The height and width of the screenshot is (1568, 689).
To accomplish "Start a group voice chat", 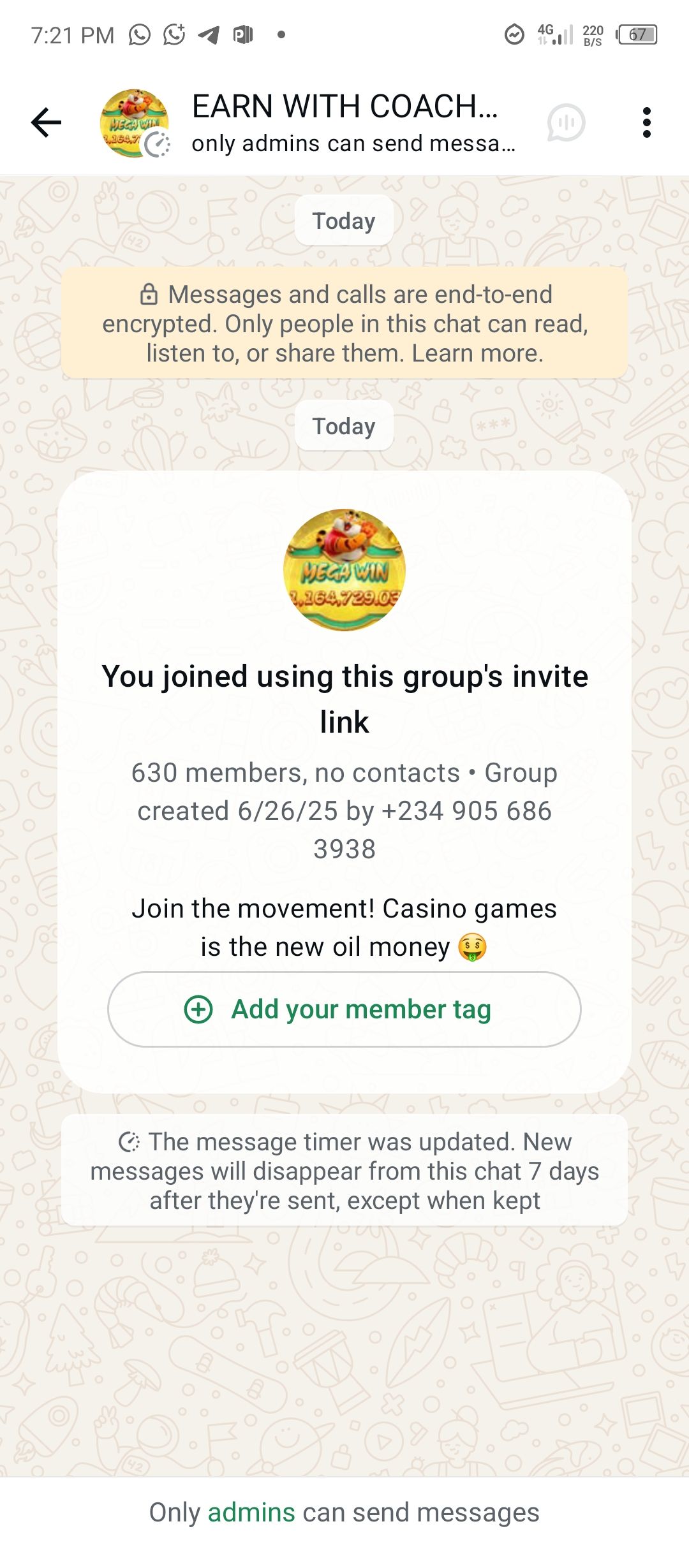I will pyautogui.click(x=566, y=122).
